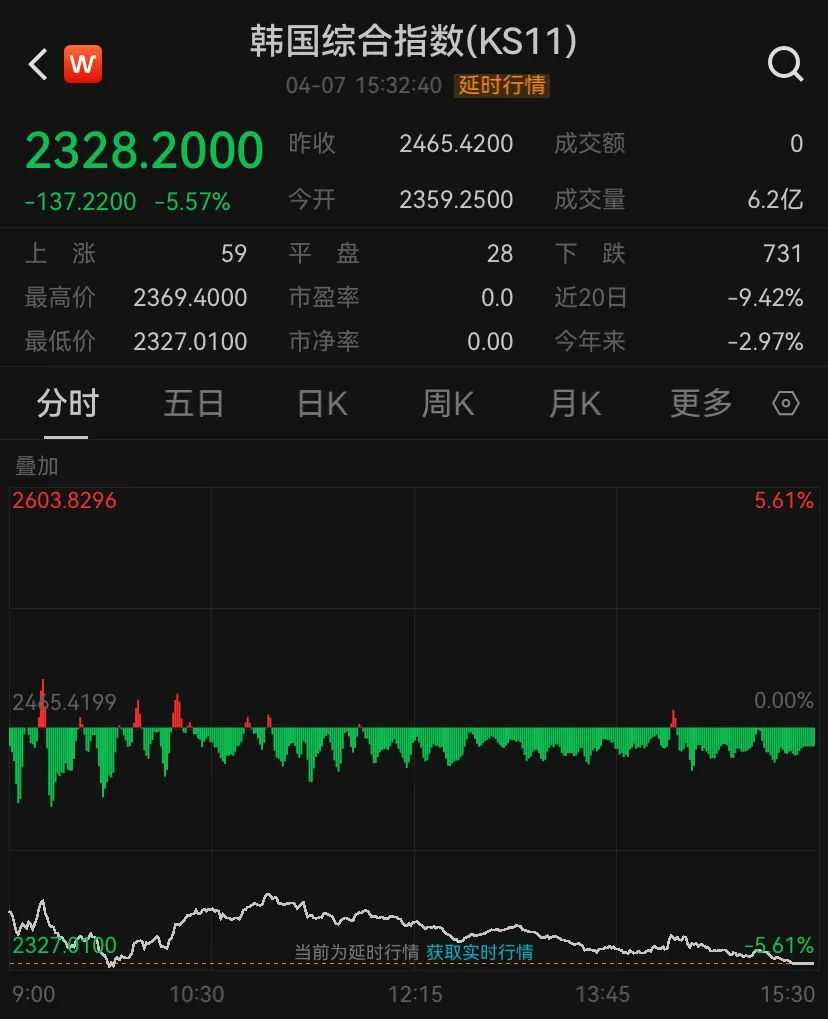The width and height of the screenshot is (828, 1019).
Task: Expand the 更多 chart options
Action: [x=701, y=404]
